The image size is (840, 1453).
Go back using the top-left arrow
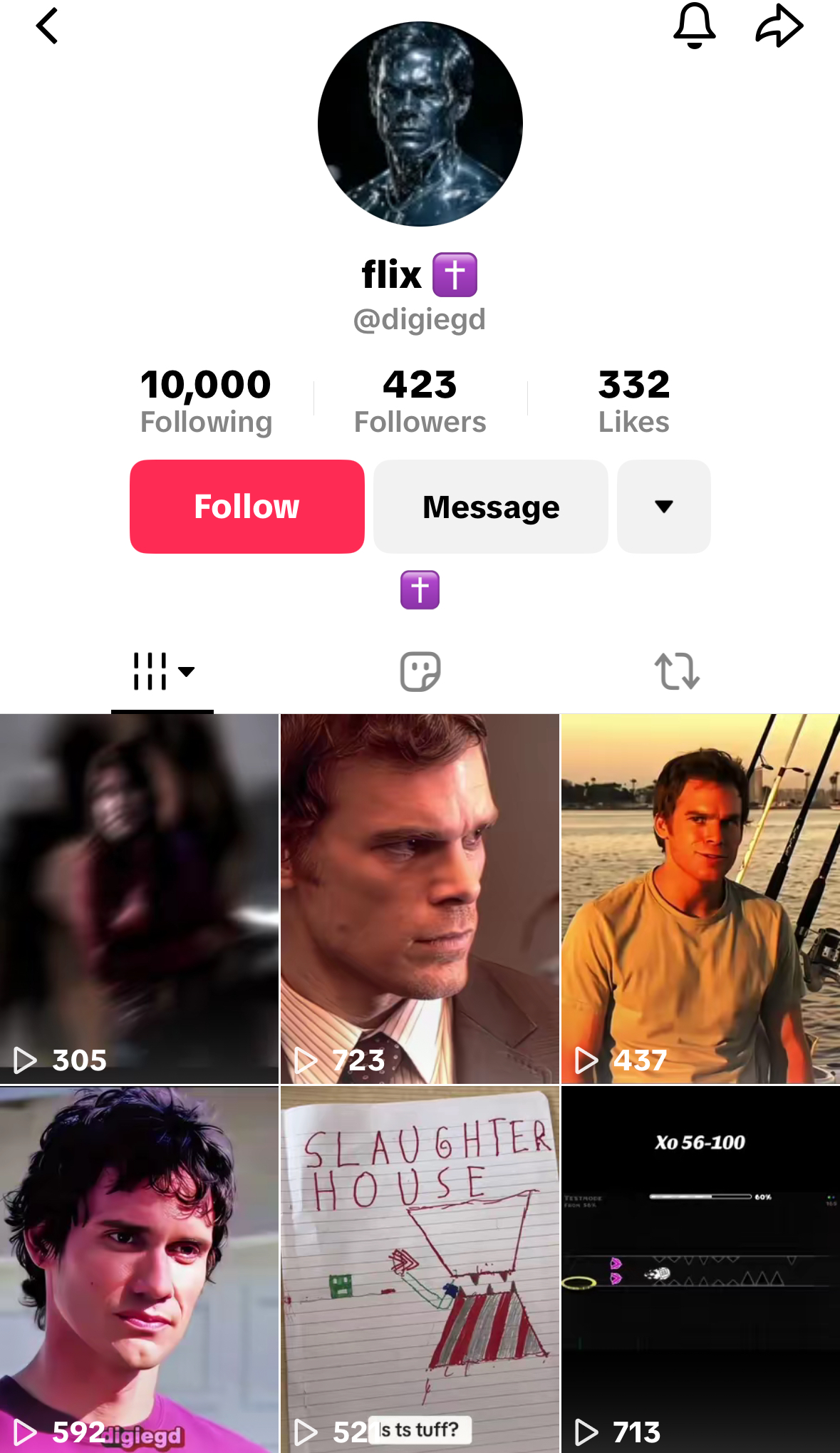coord(47,26)
